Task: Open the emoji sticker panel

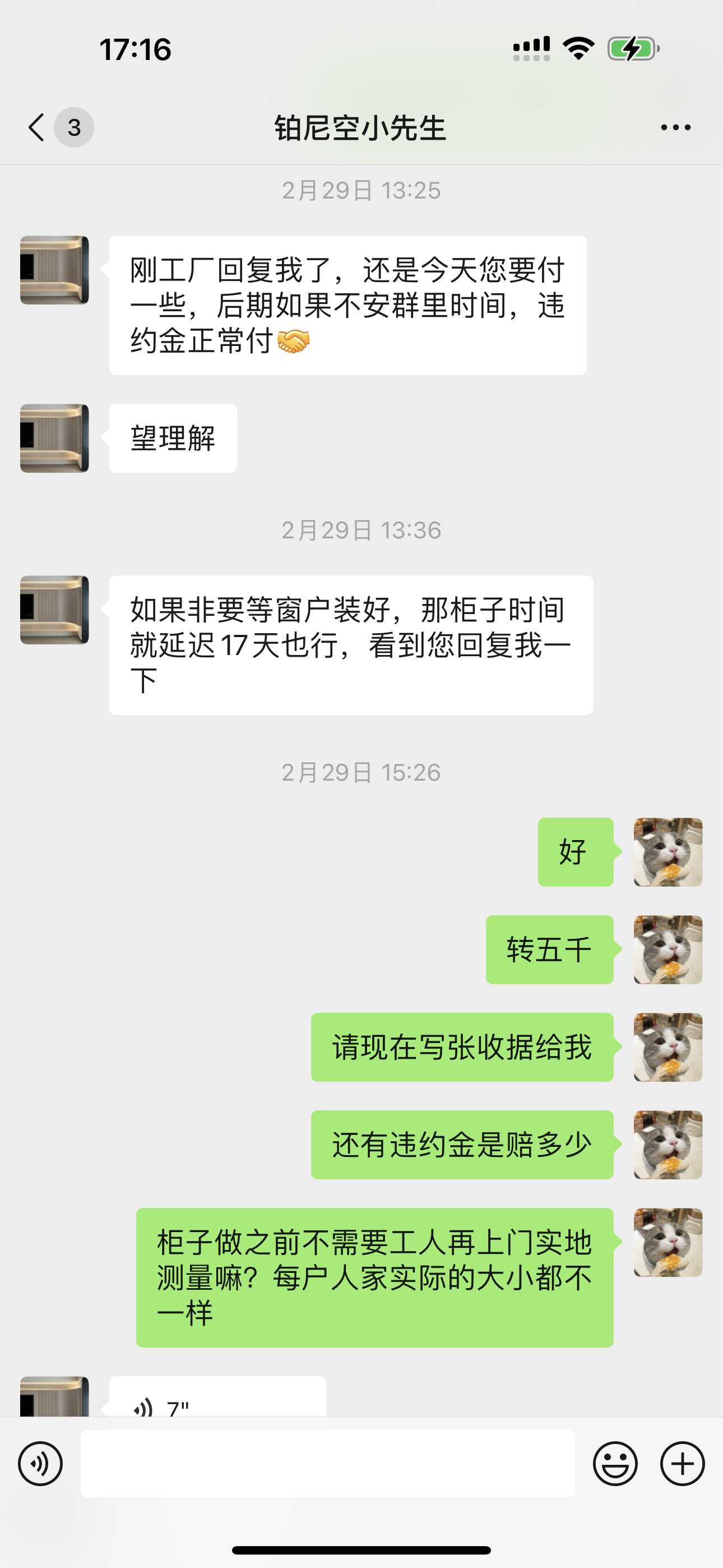Action: click(x=615, y=1464)
